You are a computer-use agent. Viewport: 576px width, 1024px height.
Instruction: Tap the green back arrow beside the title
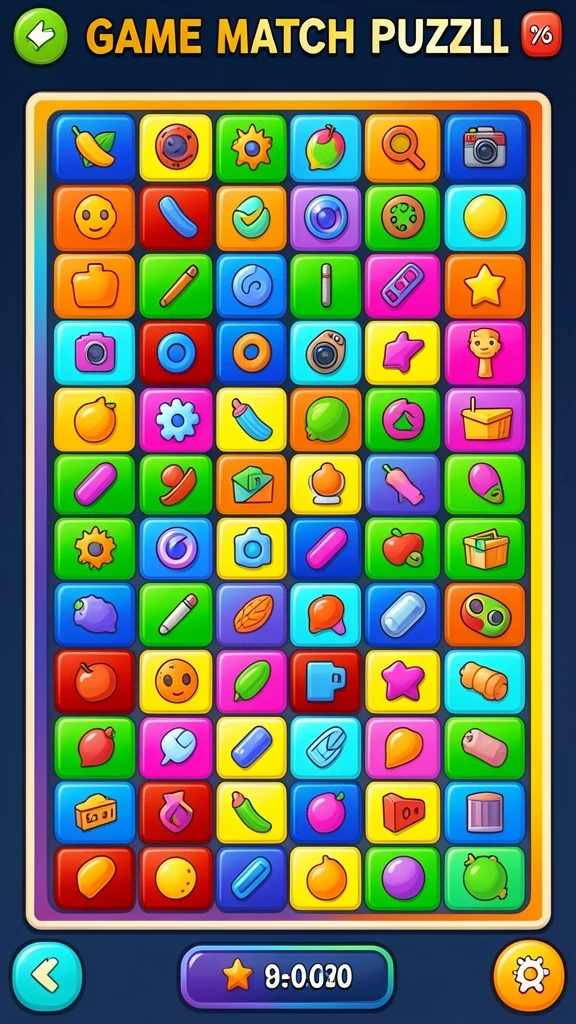40,35
